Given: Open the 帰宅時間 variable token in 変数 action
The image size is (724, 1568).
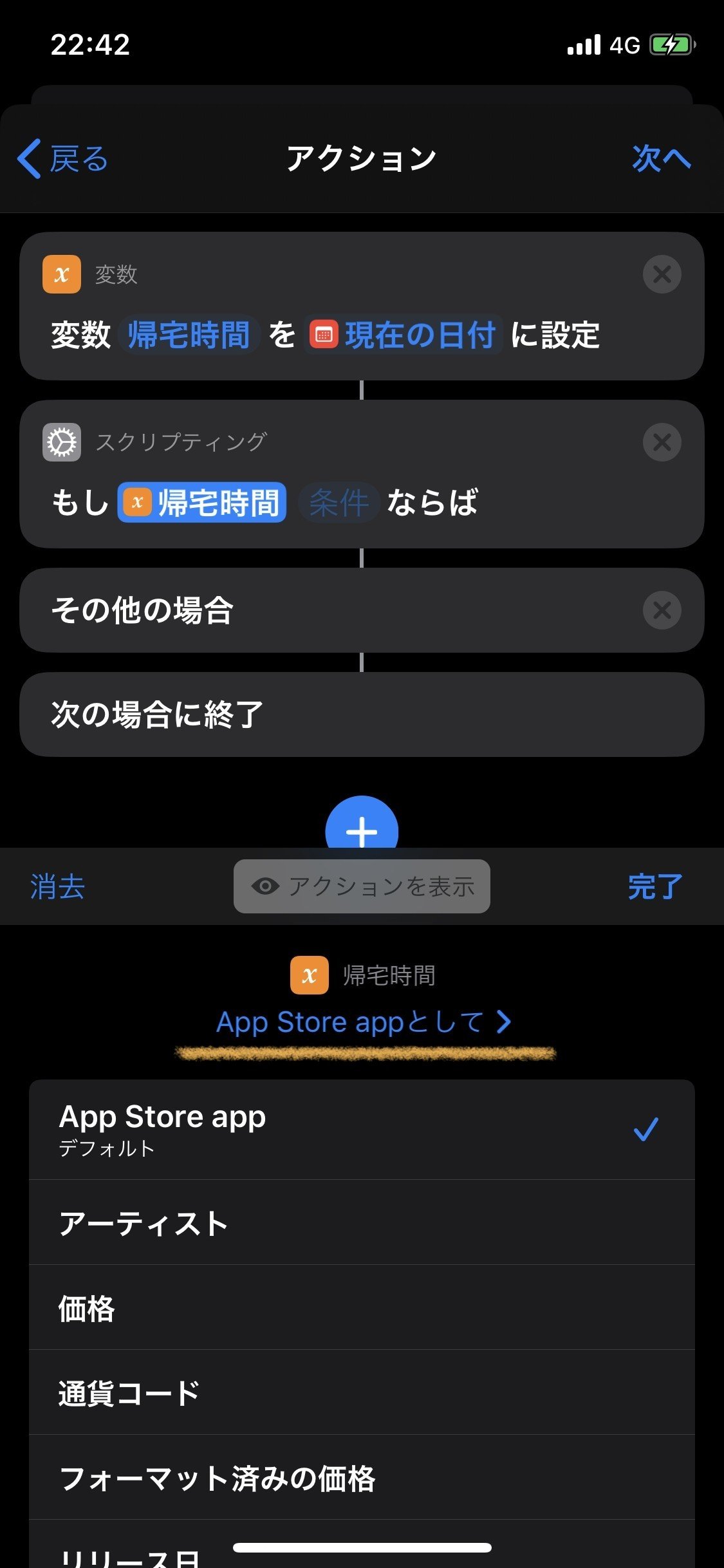Looking at the screenshot, I should pyautogui.click(x=189, y=334).
